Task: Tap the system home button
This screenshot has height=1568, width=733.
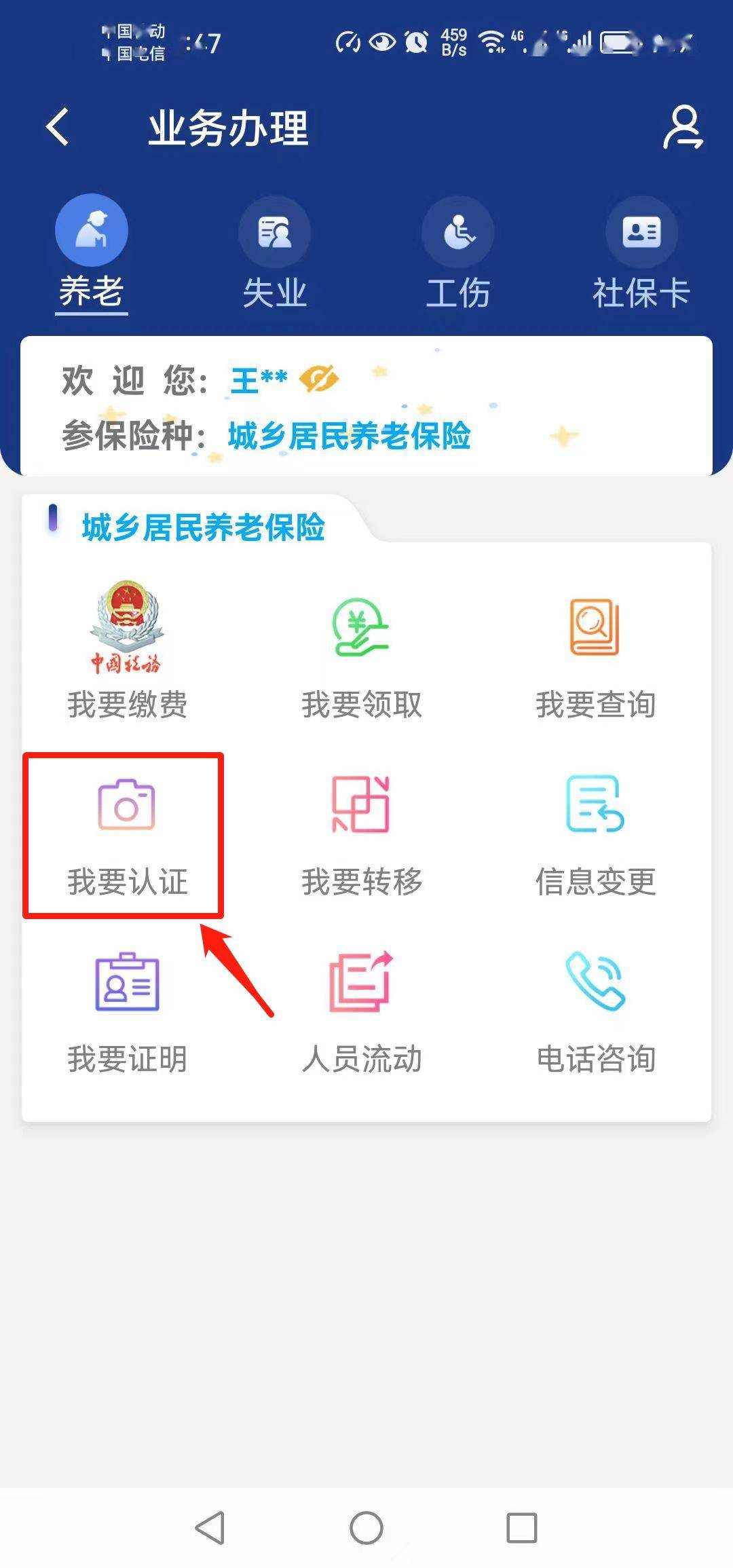Action: coord(366,1528)
